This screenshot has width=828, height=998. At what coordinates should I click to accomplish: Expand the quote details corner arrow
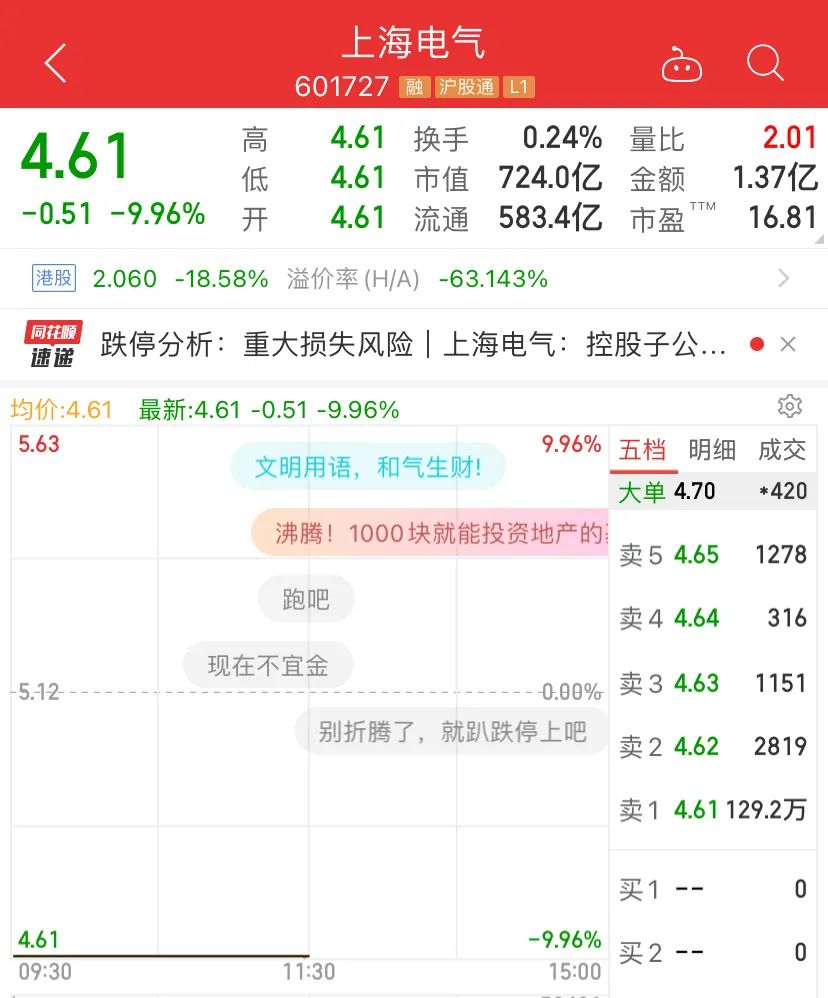click(819, 239)
